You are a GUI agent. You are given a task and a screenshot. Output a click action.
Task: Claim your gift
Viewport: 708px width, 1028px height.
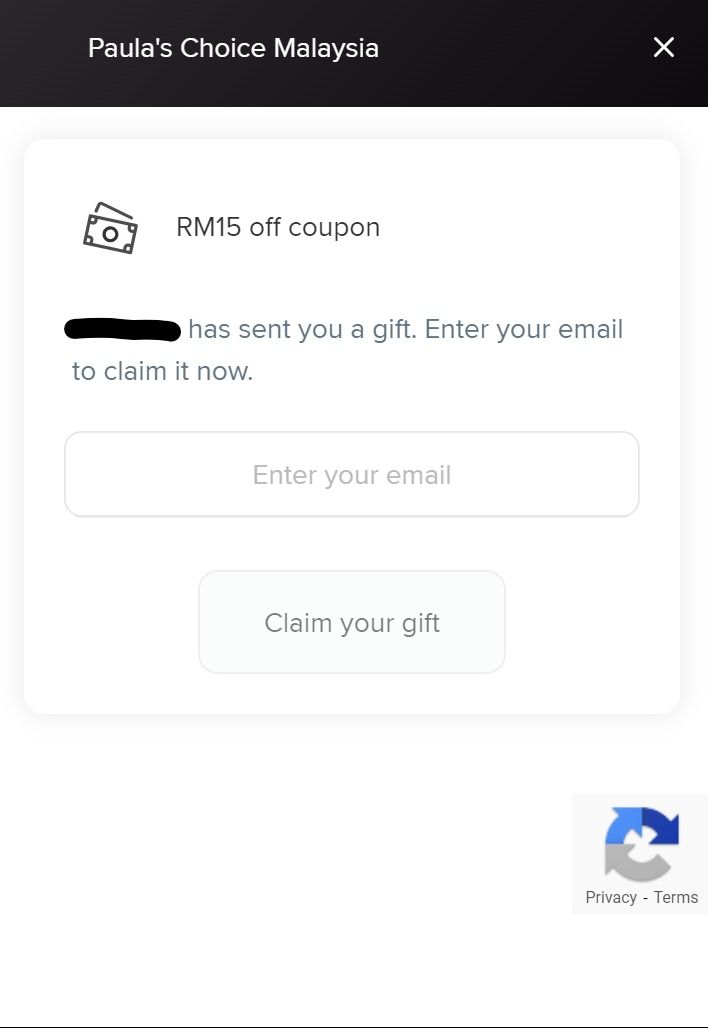point(352,623)
